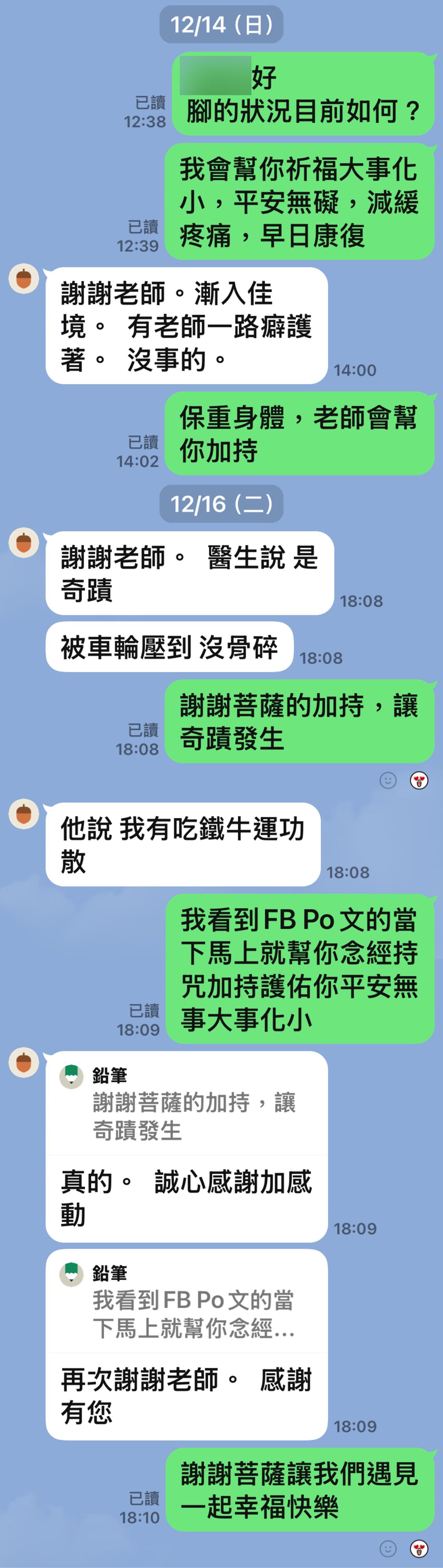This screenshot has width=443, height=1568.
Task: View profile from avatar beside 他說我有吃鐵牛運功散
Action: click(24, 814)
